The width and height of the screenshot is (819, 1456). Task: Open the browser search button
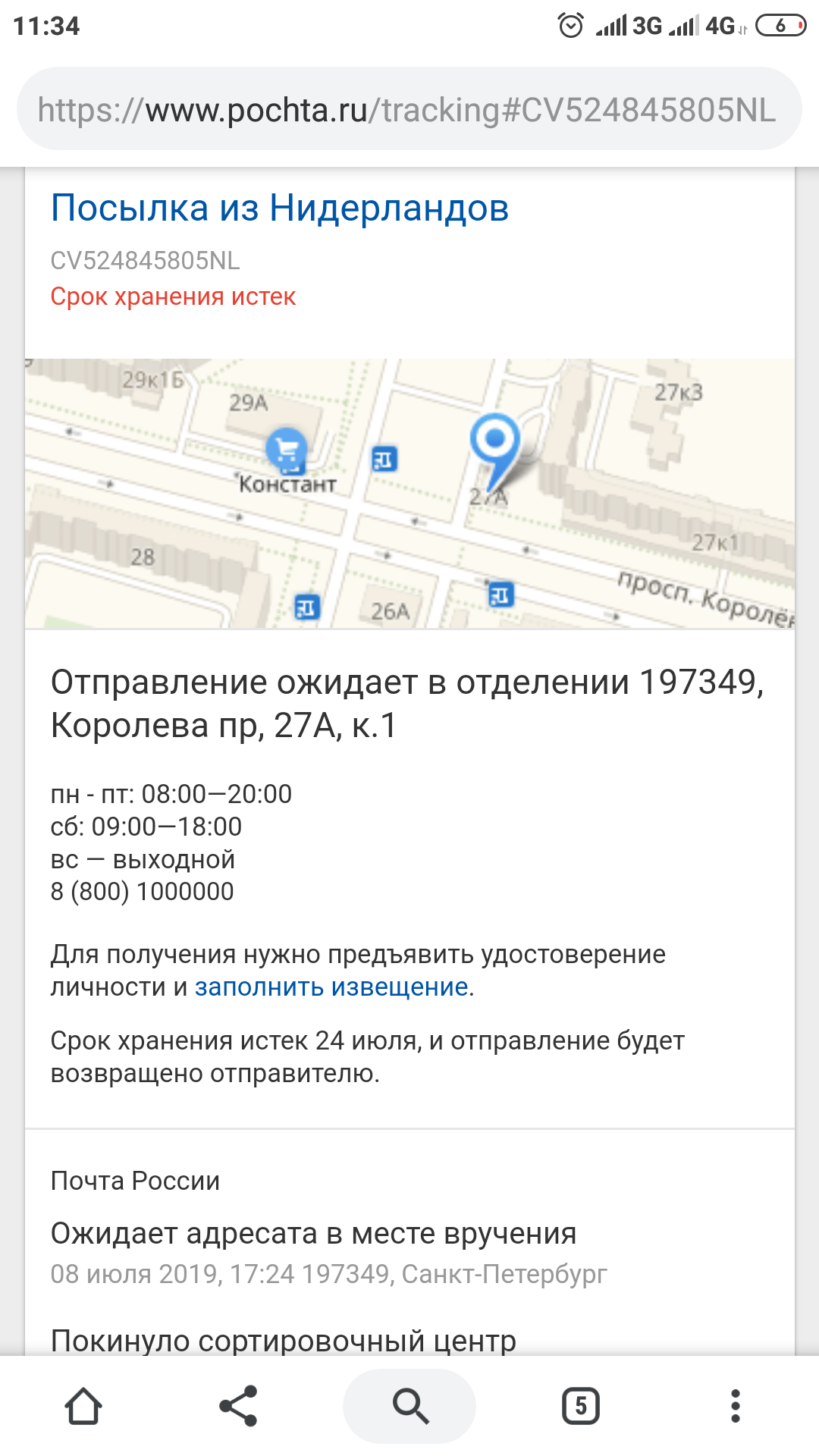tap(409, 1406)
